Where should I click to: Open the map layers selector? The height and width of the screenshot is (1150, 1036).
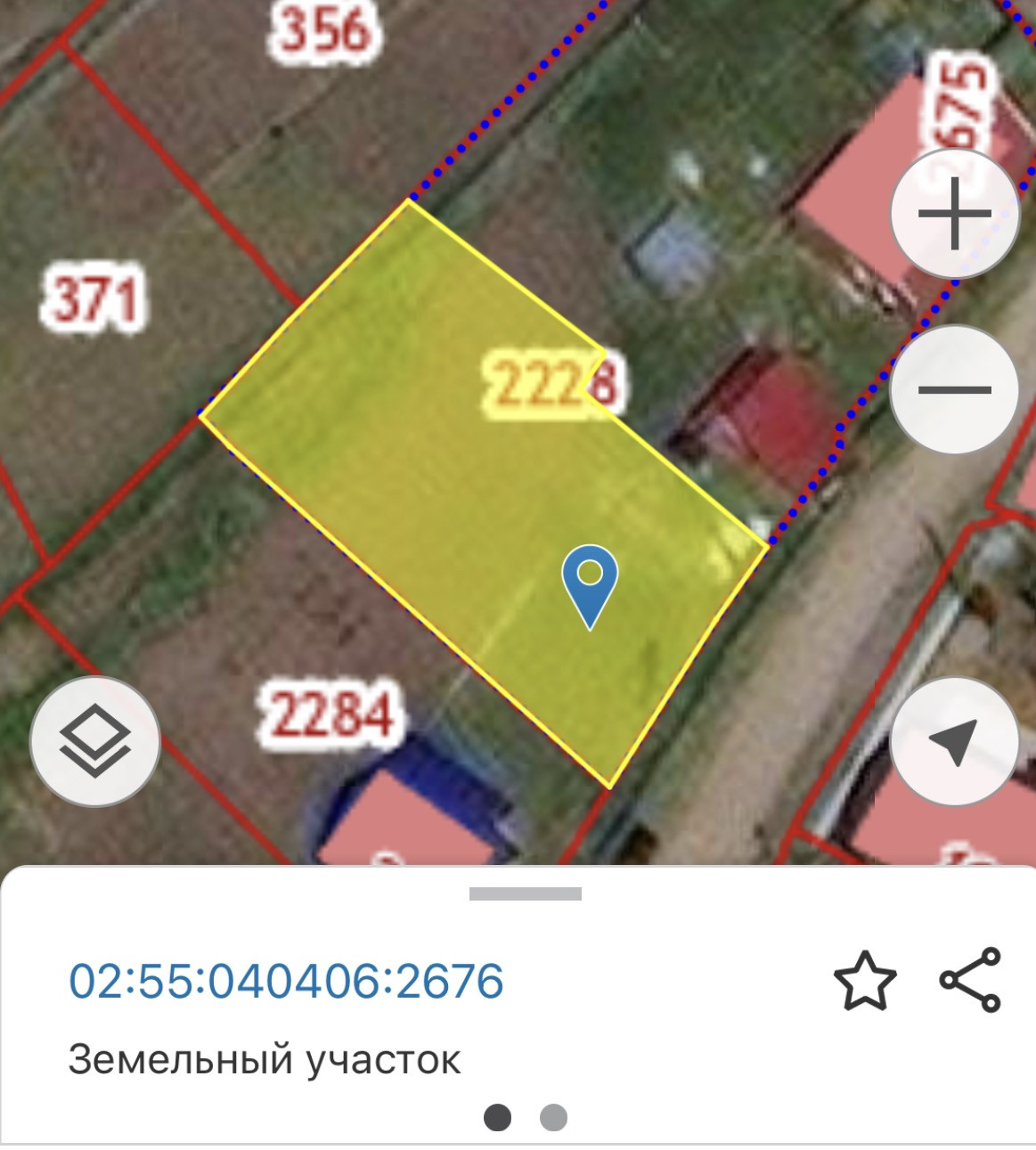coord(95,741)
